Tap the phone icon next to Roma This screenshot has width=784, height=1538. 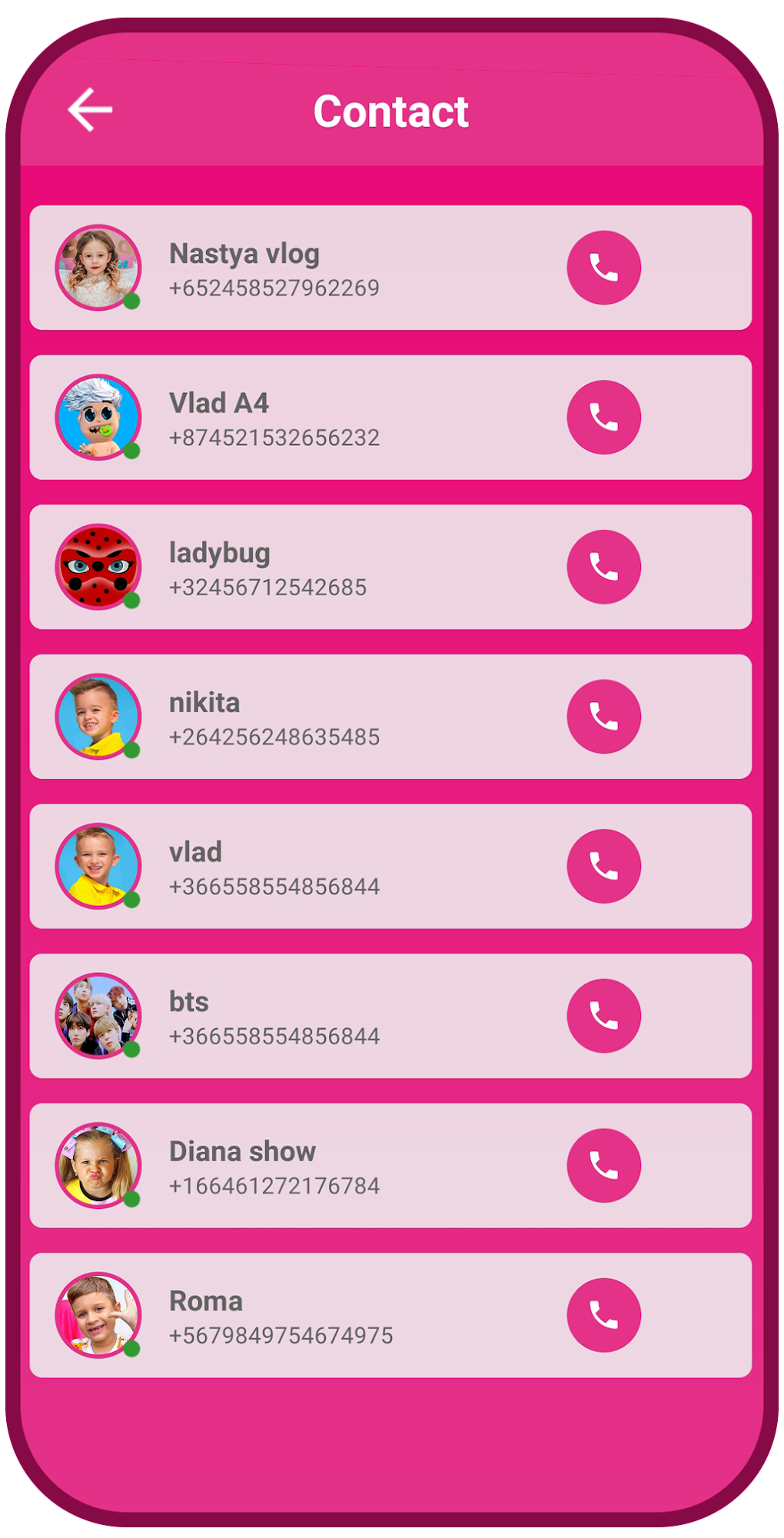[x=603, y=1315]
